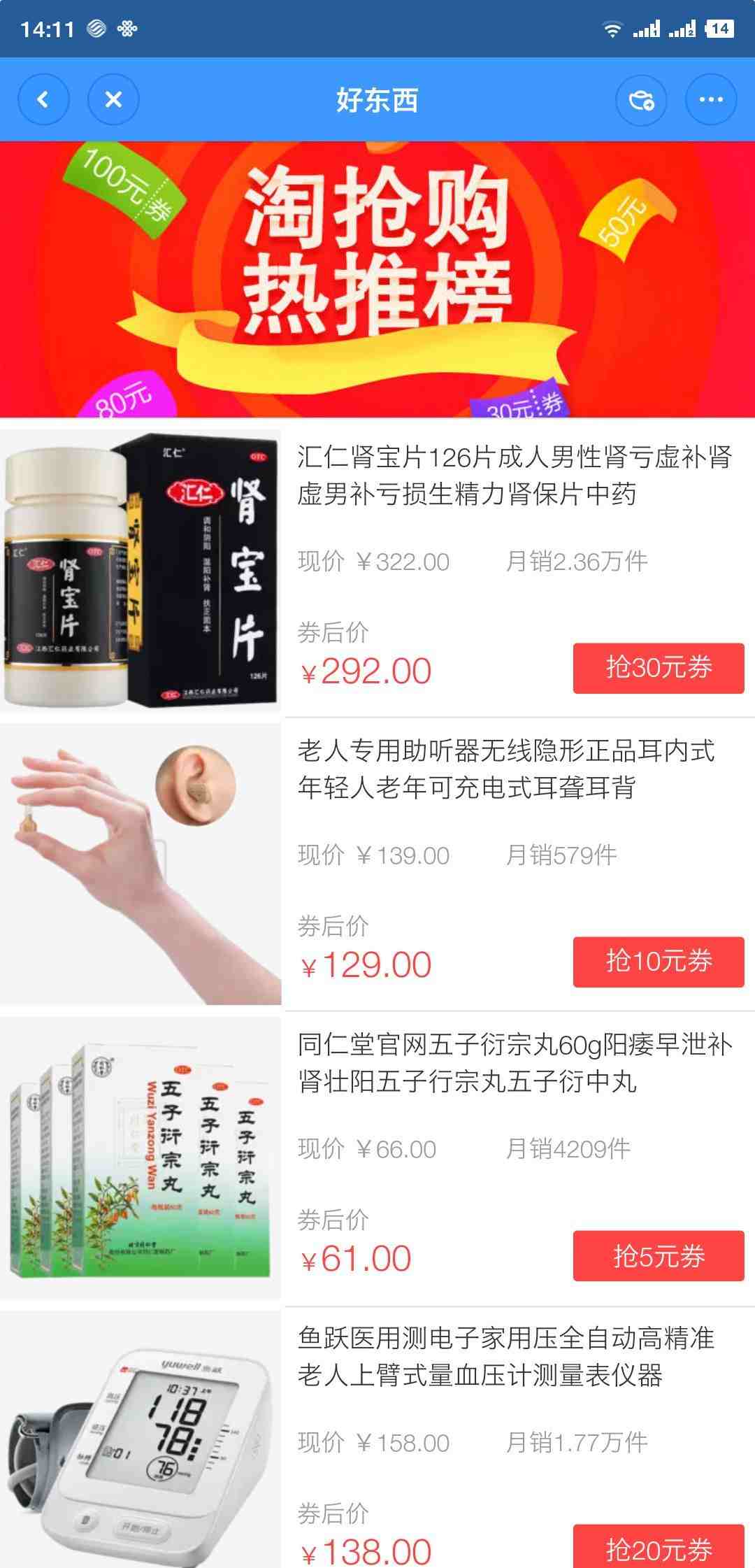The height and width of the screenshot is (1568, 755).
Task: Open the 老人专用助听器 listing title
Action: click(x=506, y=769)
